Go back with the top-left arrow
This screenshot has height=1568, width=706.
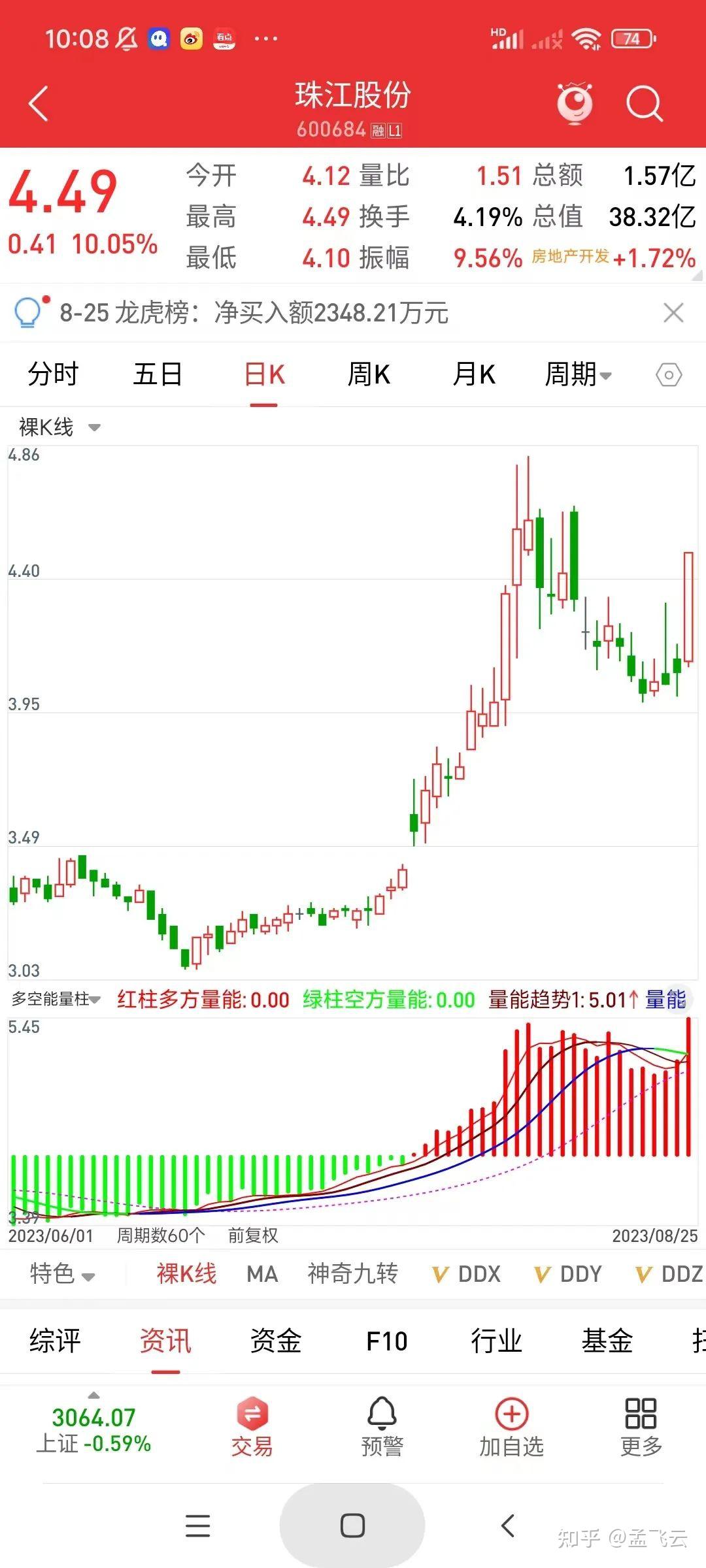click(x=39, y=103)
